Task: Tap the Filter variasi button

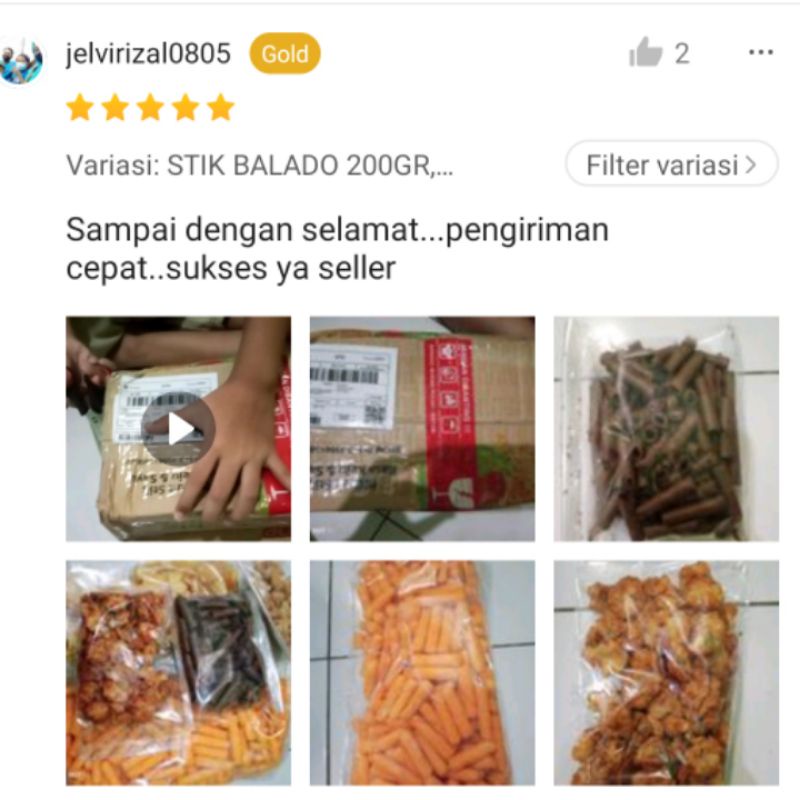Action: coord(671,164)
